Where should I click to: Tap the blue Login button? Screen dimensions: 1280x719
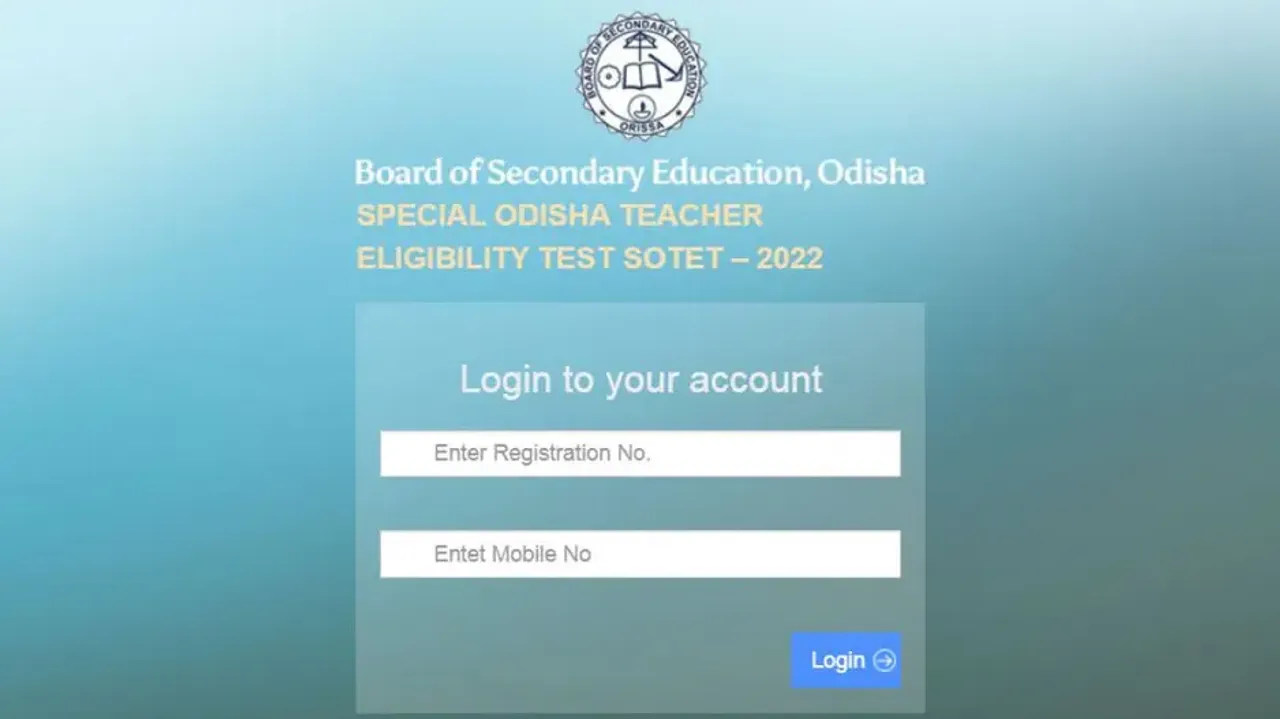(846, 660)
